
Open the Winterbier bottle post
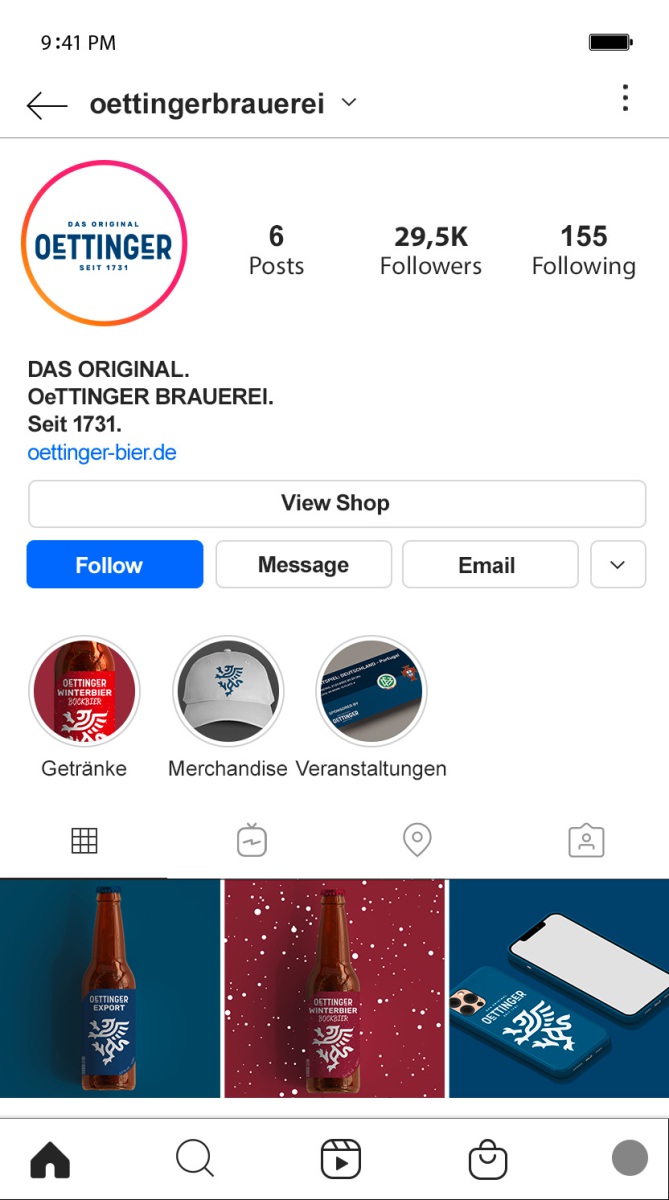pyautogui.click(x=335, y=988)
